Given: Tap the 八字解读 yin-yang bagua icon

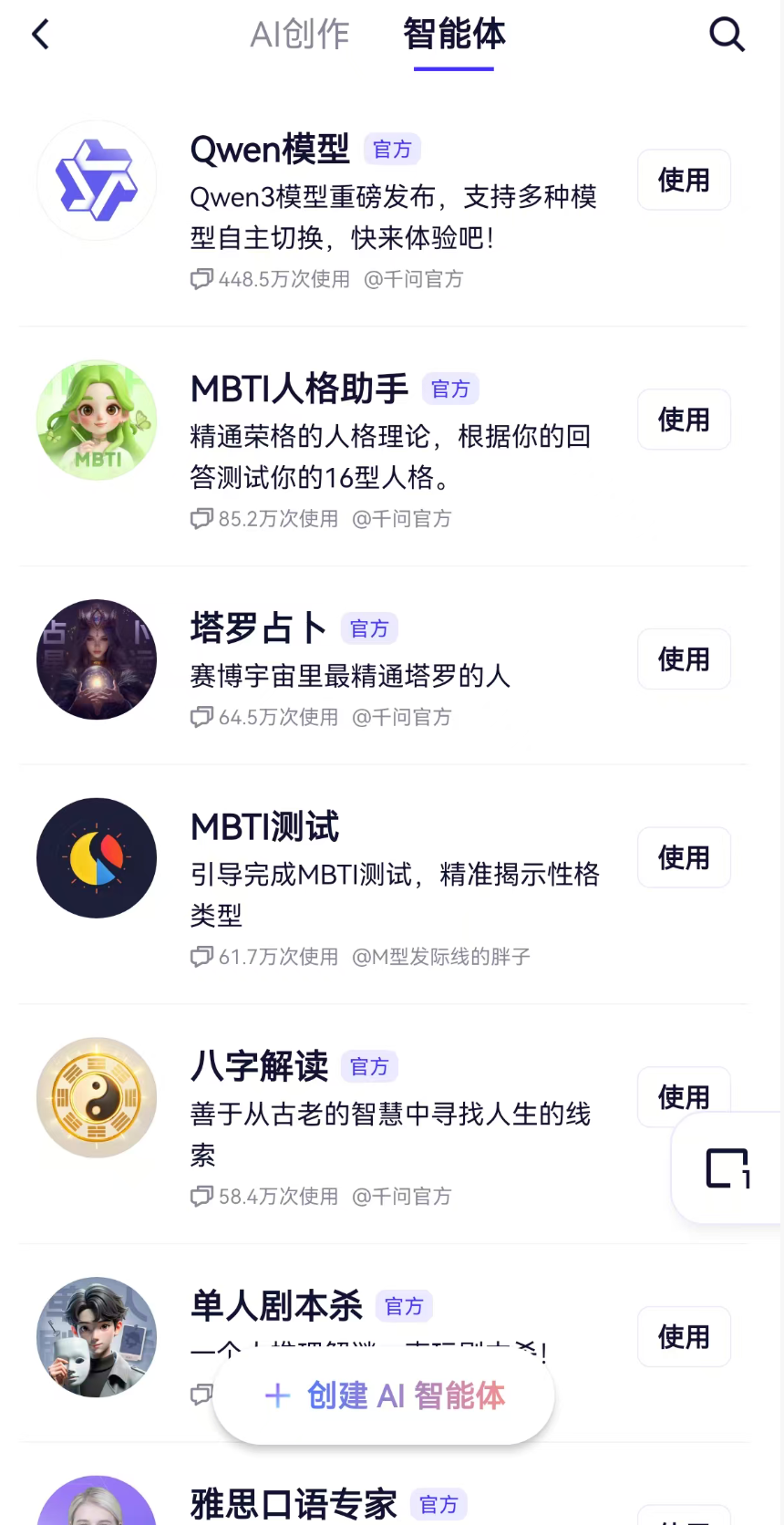Looking at the screenshot, I should (96, 1097).
